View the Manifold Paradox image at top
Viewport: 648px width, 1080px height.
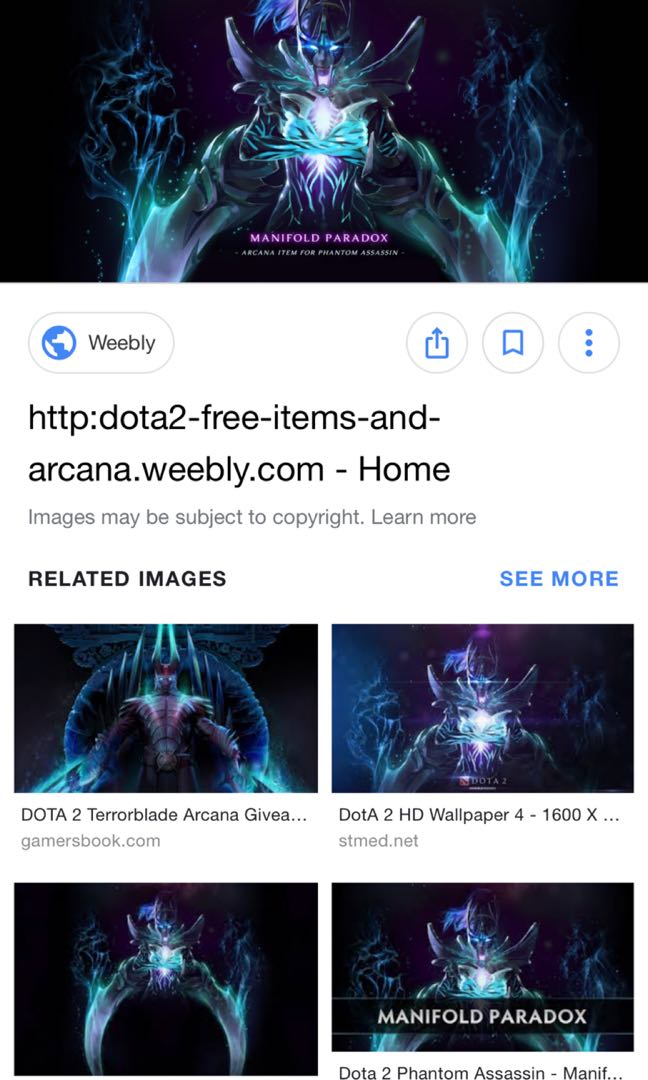[x=324, y=140]
